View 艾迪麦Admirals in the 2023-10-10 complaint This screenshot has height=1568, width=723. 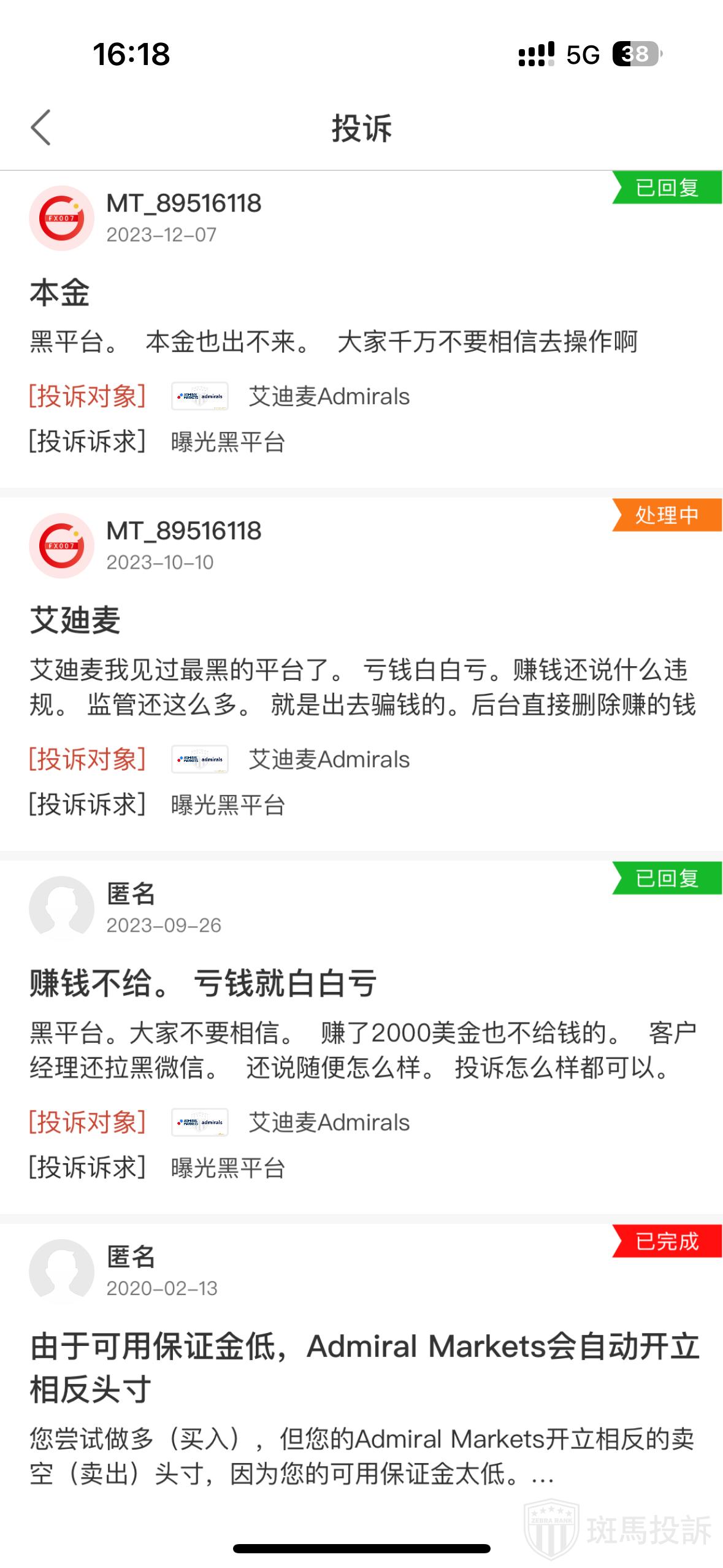[328, 759]
